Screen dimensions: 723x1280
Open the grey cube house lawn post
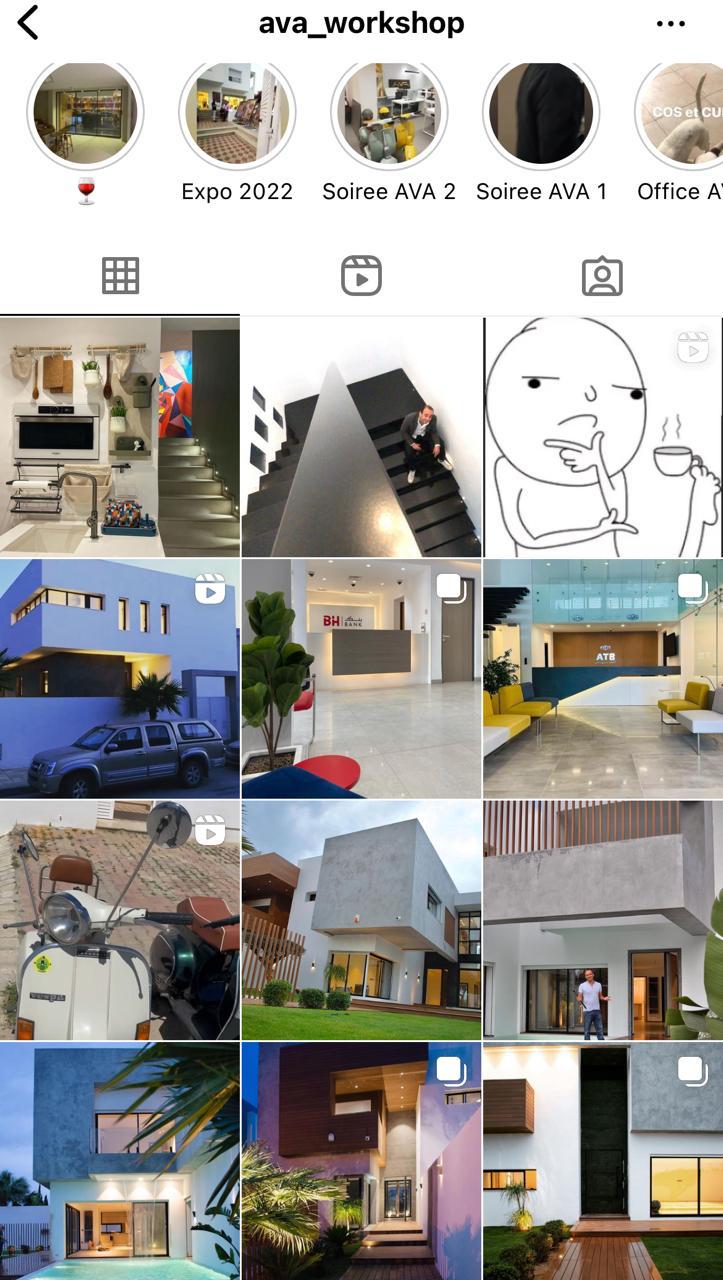tap(361, 920)
